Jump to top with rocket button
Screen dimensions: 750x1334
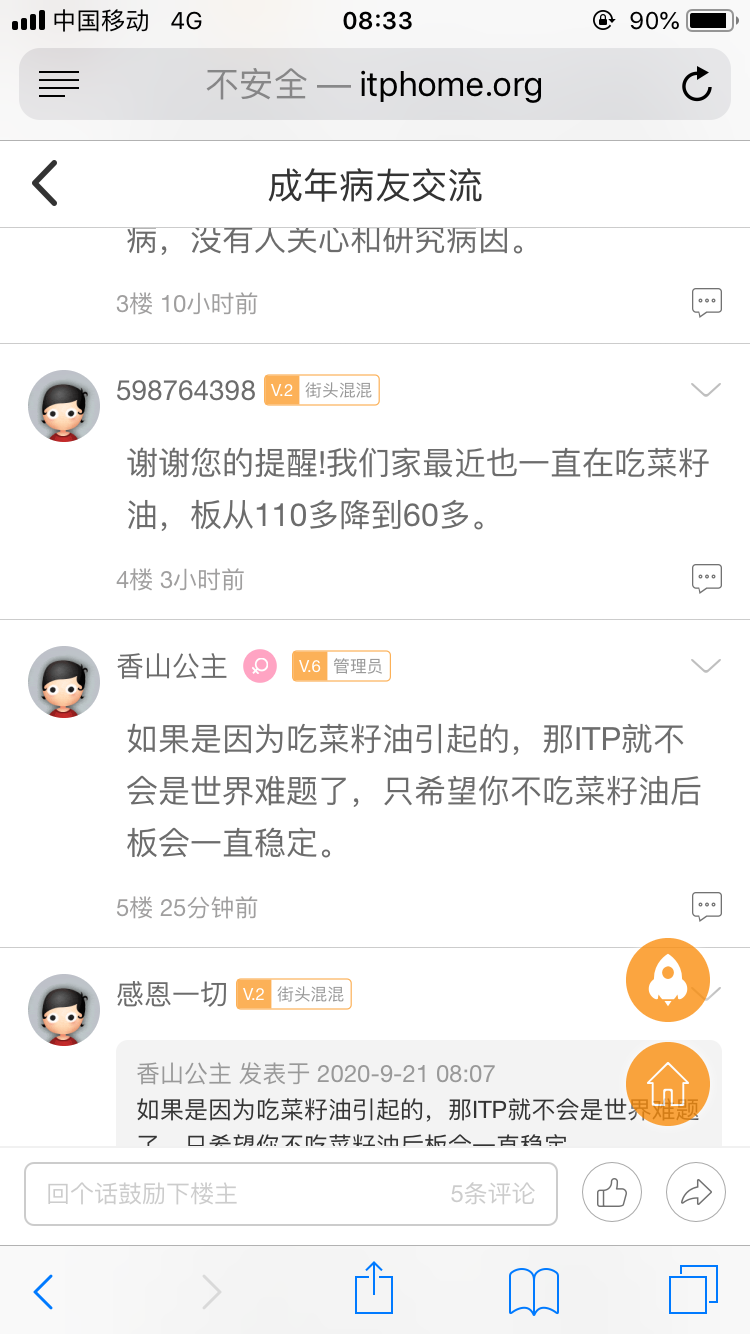(x=668, y=980)
